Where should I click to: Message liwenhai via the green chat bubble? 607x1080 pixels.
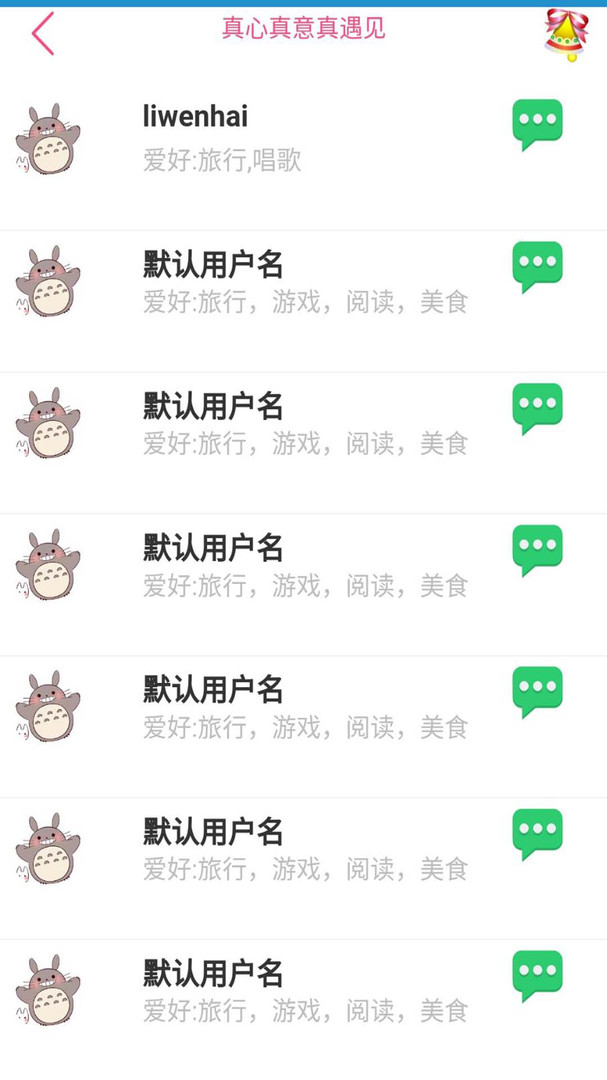pos(537,123)
